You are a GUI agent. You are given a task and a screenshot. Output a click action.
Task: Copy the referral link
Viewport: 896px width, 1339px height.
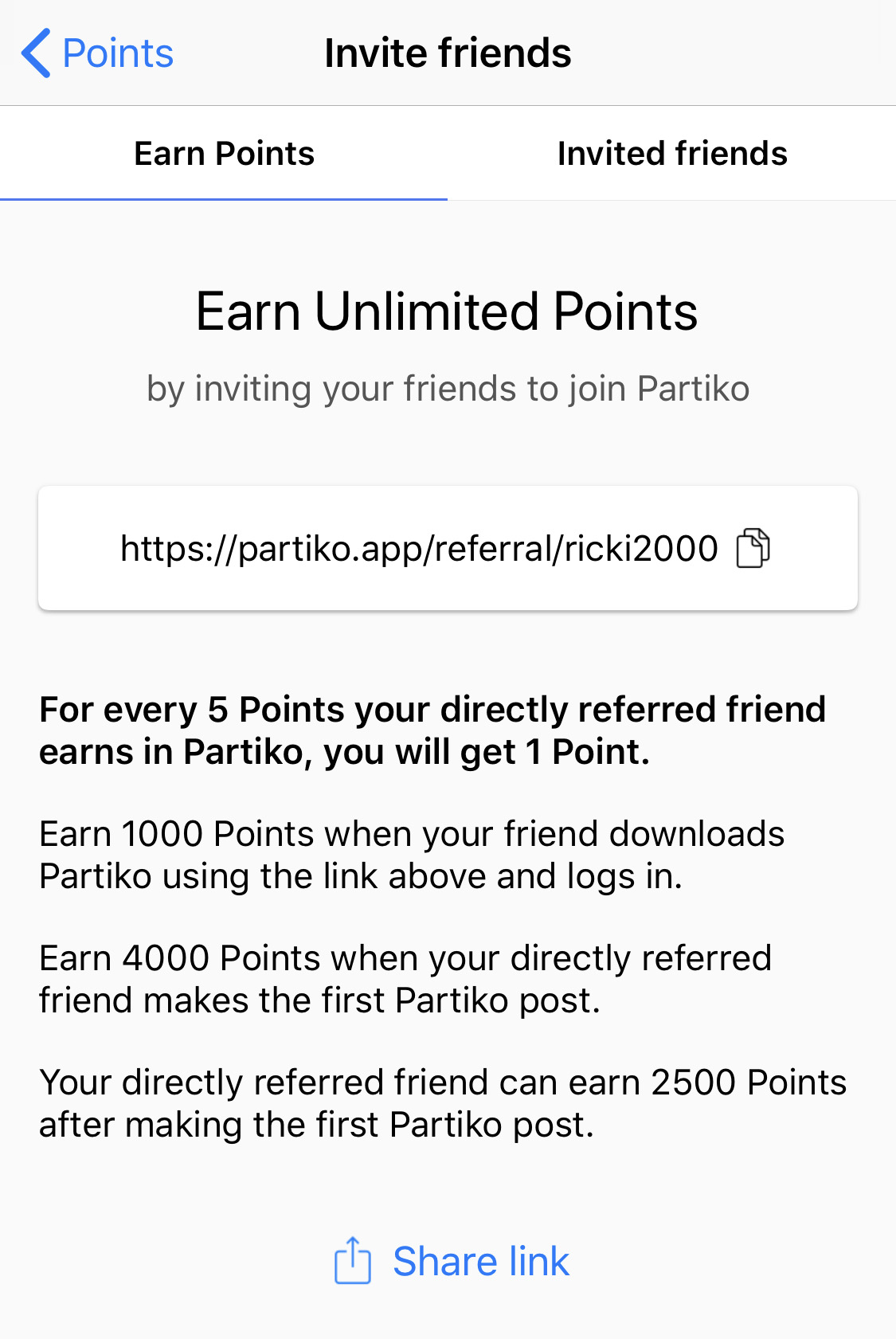pos(753,548)
